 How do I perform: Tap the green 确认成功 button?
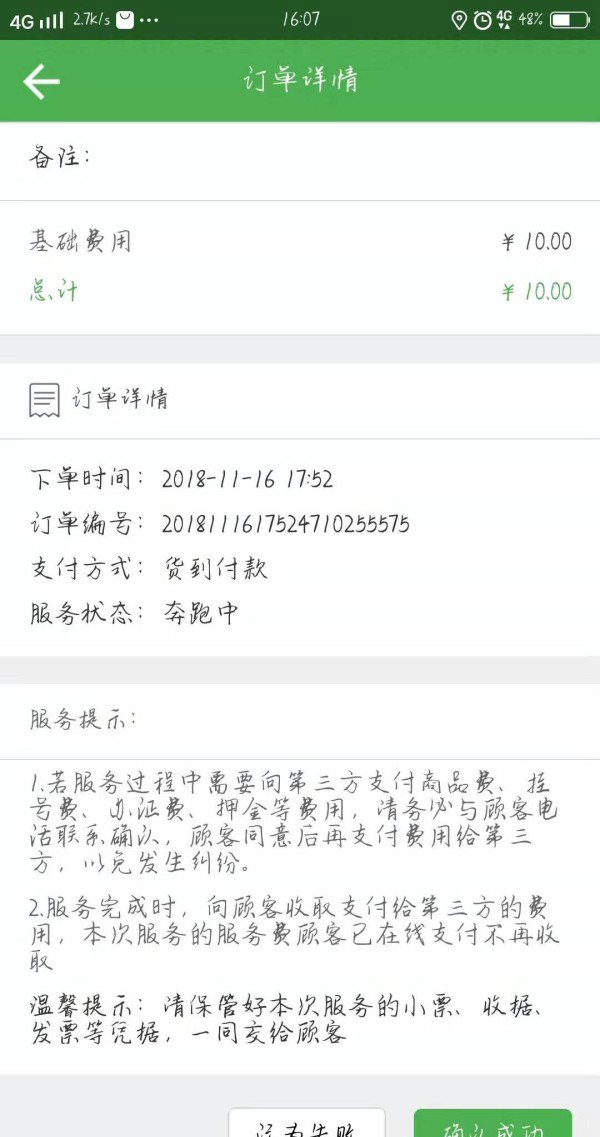493,1122
